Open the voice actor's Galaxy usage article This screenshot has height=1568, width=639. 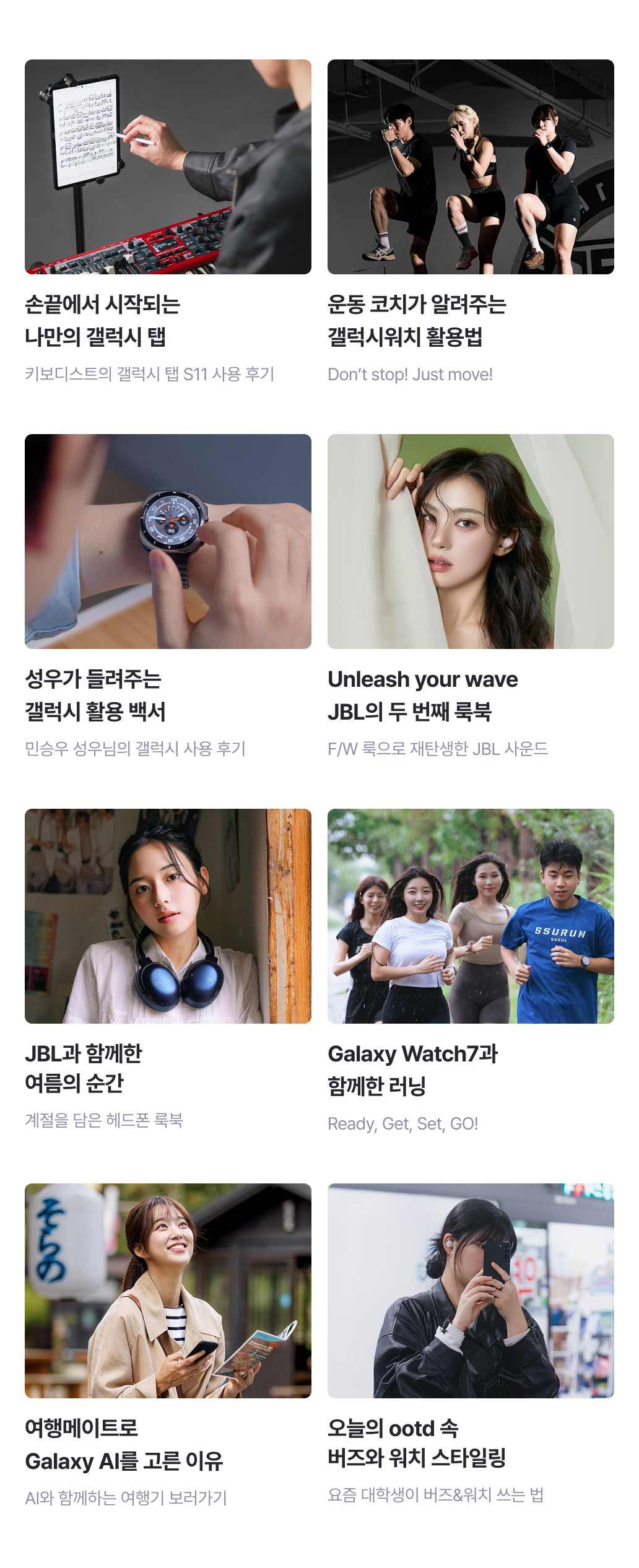point(168,541)
